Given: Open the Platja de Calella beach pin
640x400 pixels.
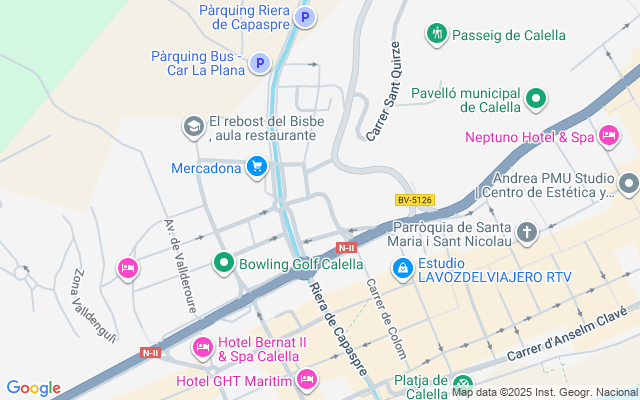Looking at the screenshot, I should (462, 384).
